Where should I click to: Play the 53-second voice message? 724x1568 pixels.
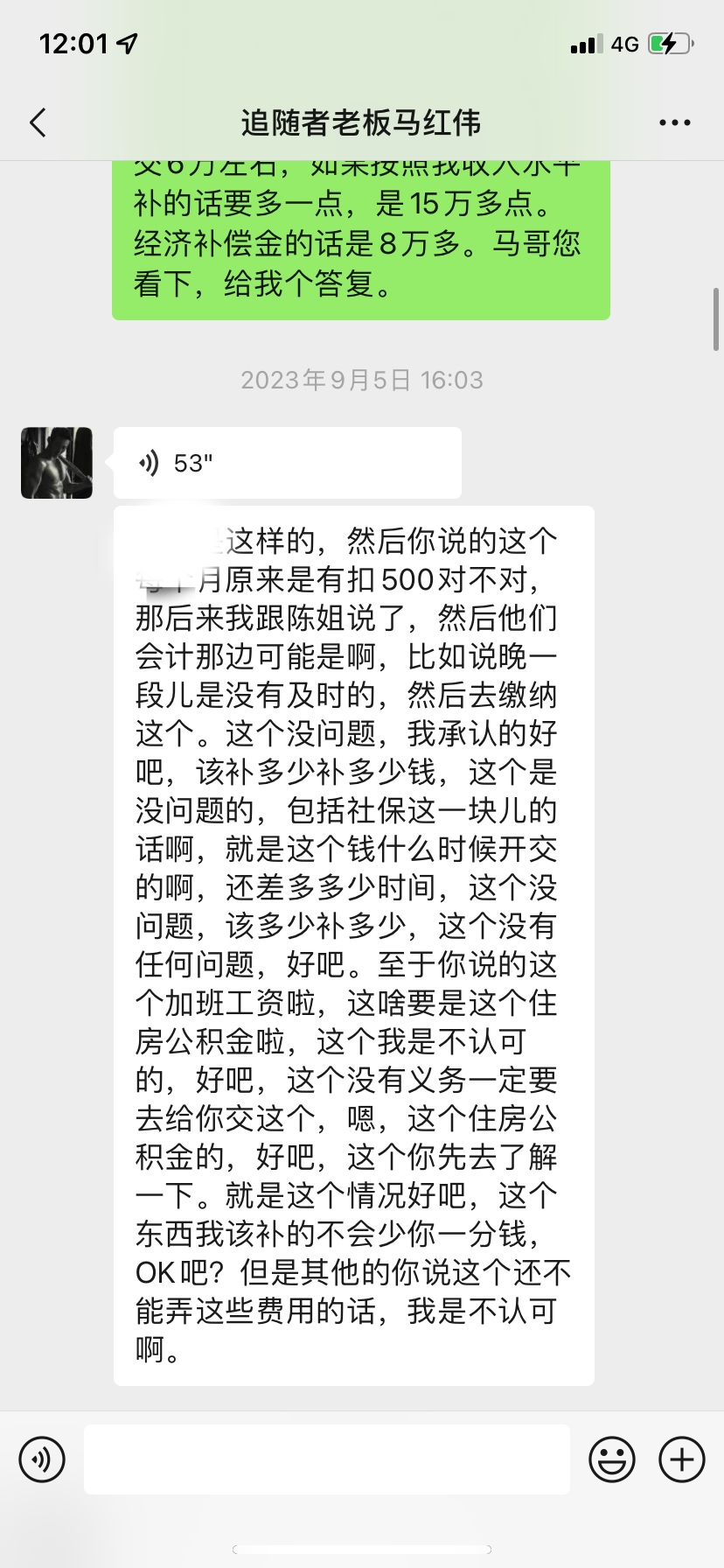tap(287, 463)
